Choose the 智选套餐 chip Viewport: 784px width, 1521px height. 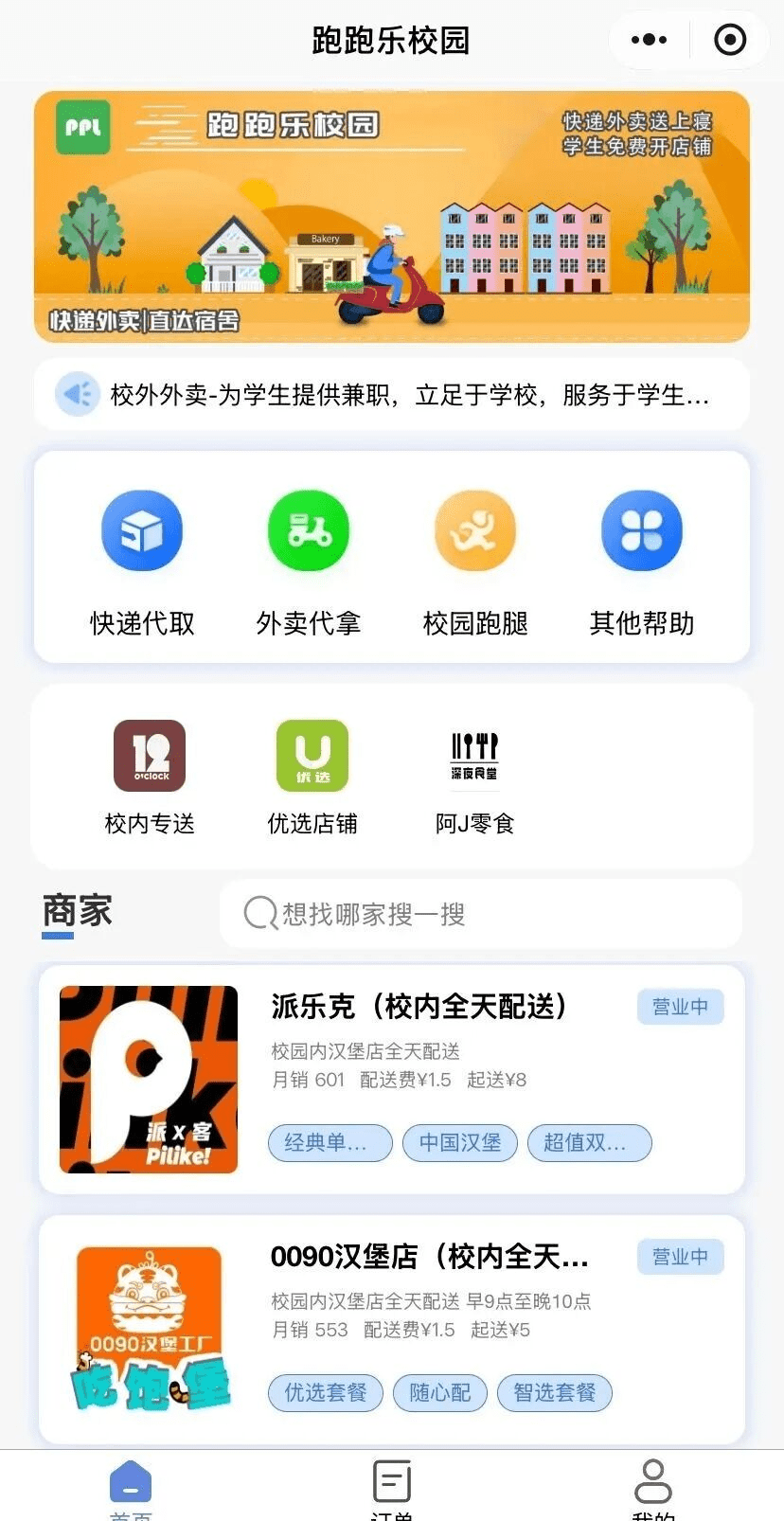555,1392
